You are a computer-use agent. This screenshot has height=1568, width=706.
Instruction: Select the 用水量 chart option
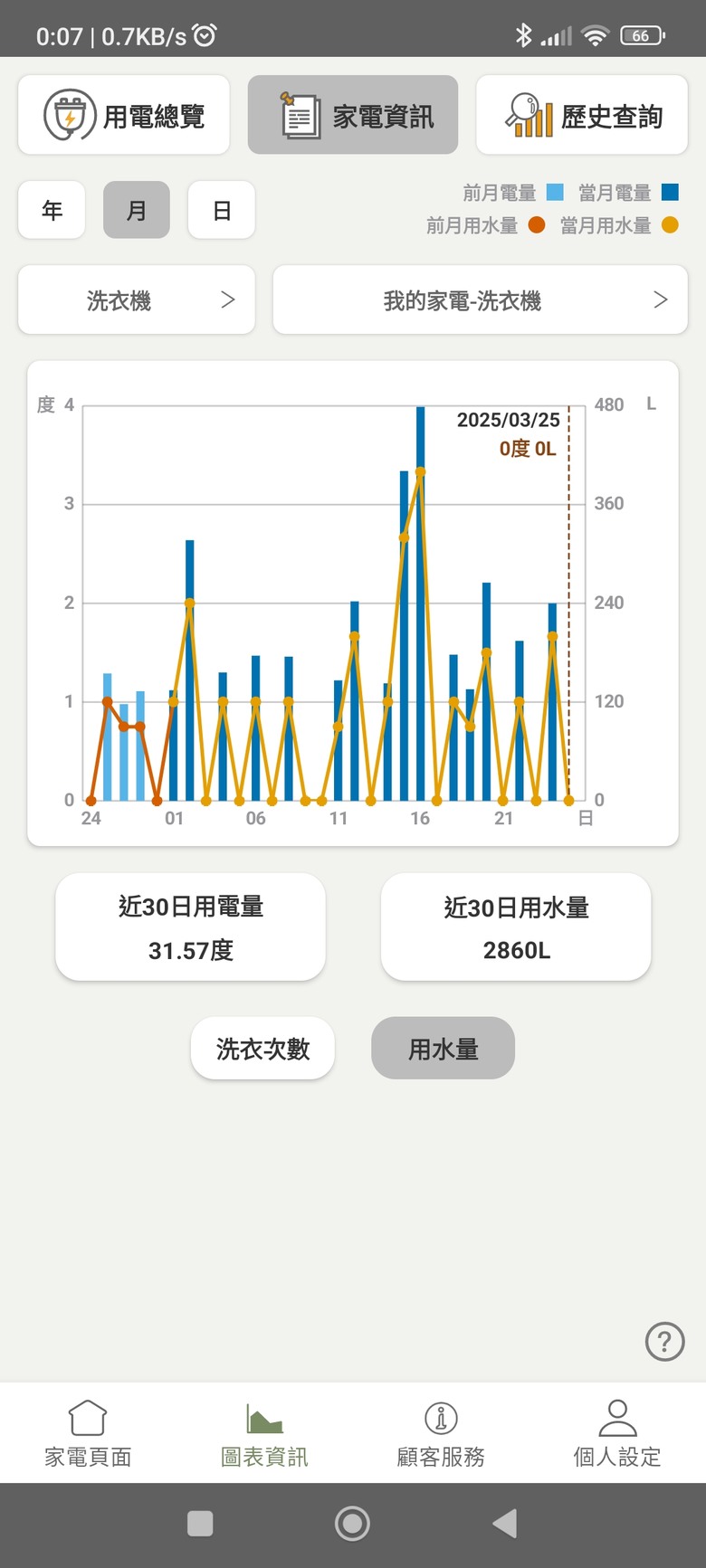tap(444, 1049)
